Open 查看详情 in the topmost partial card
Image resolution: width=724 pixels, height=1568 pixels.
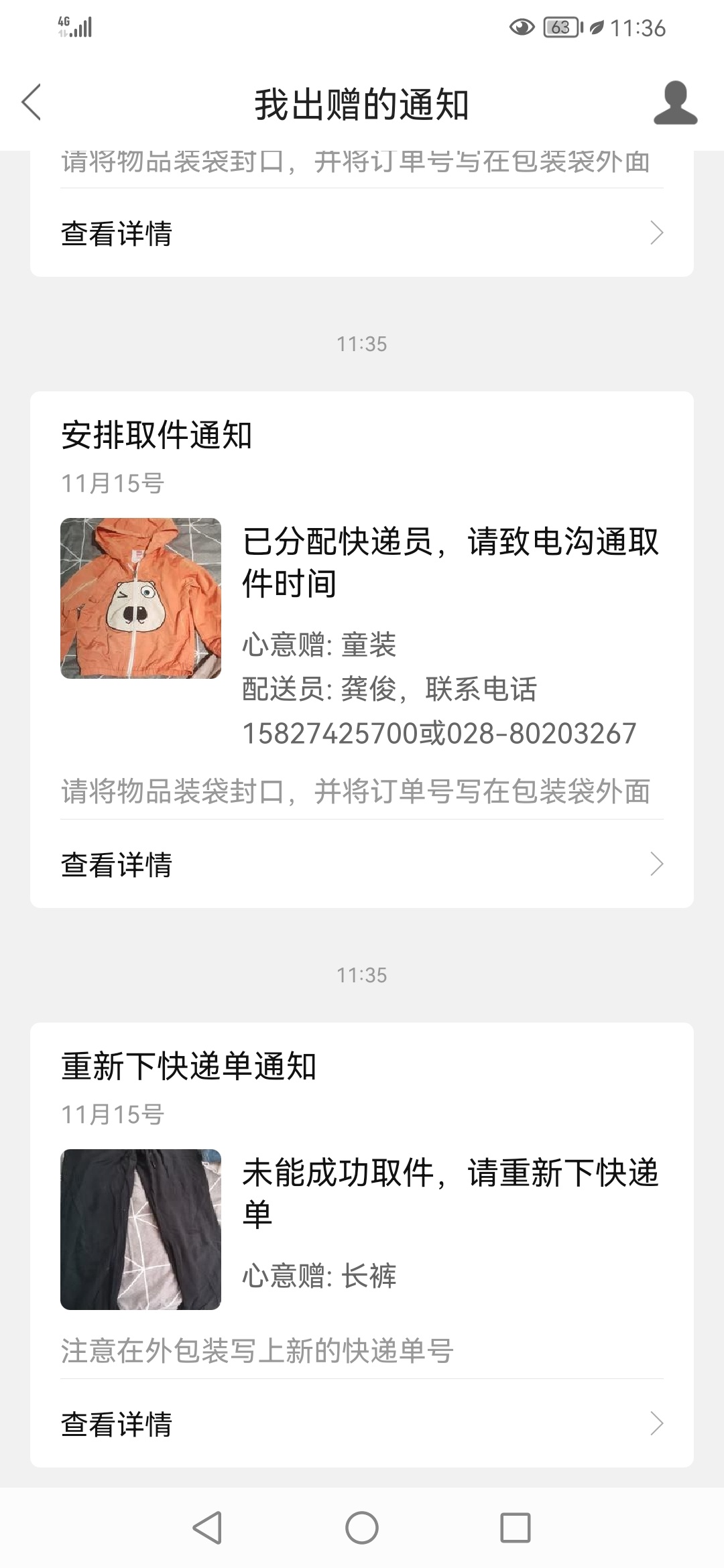pos(362,233)
